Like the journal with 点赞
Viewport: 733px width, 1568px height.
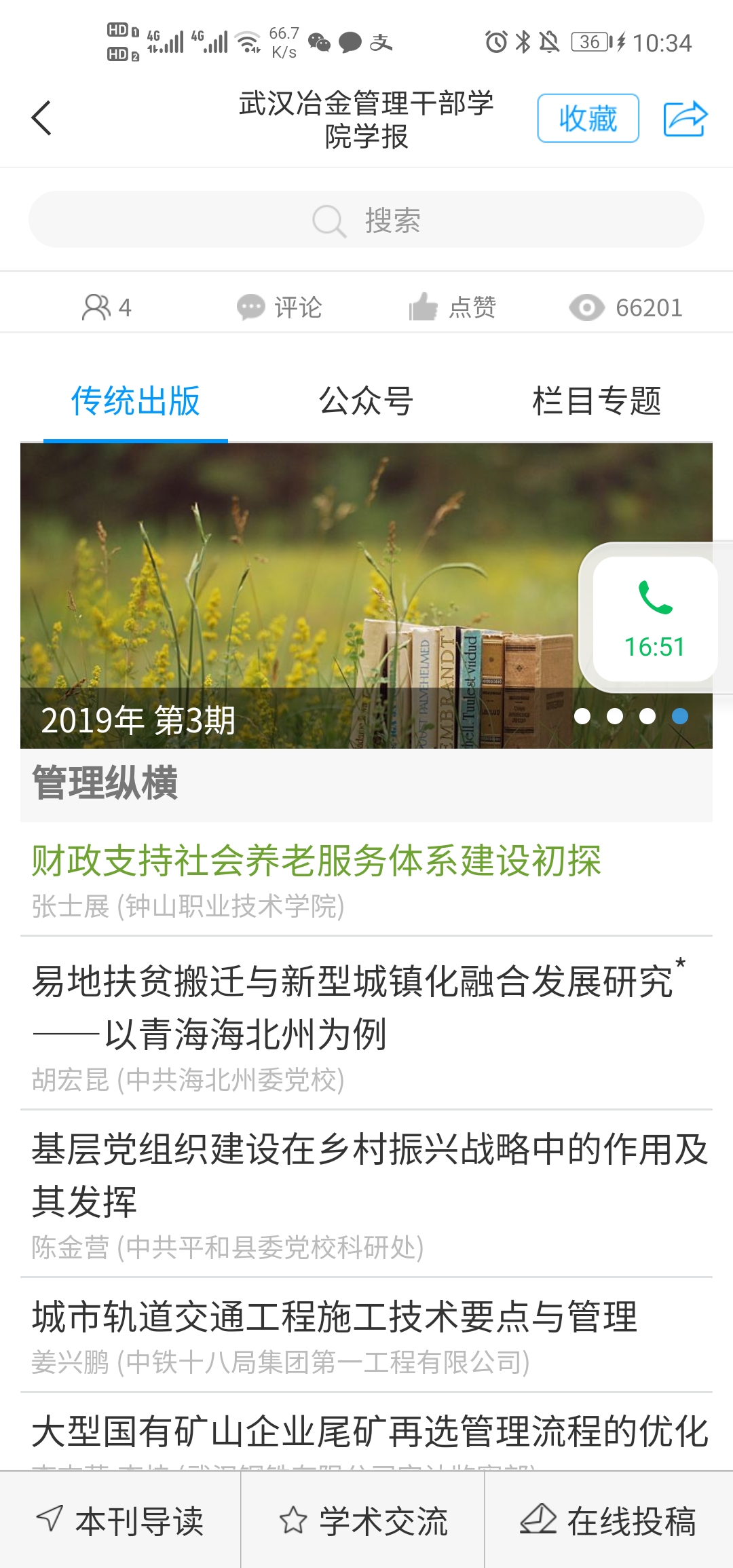(453, 307)
